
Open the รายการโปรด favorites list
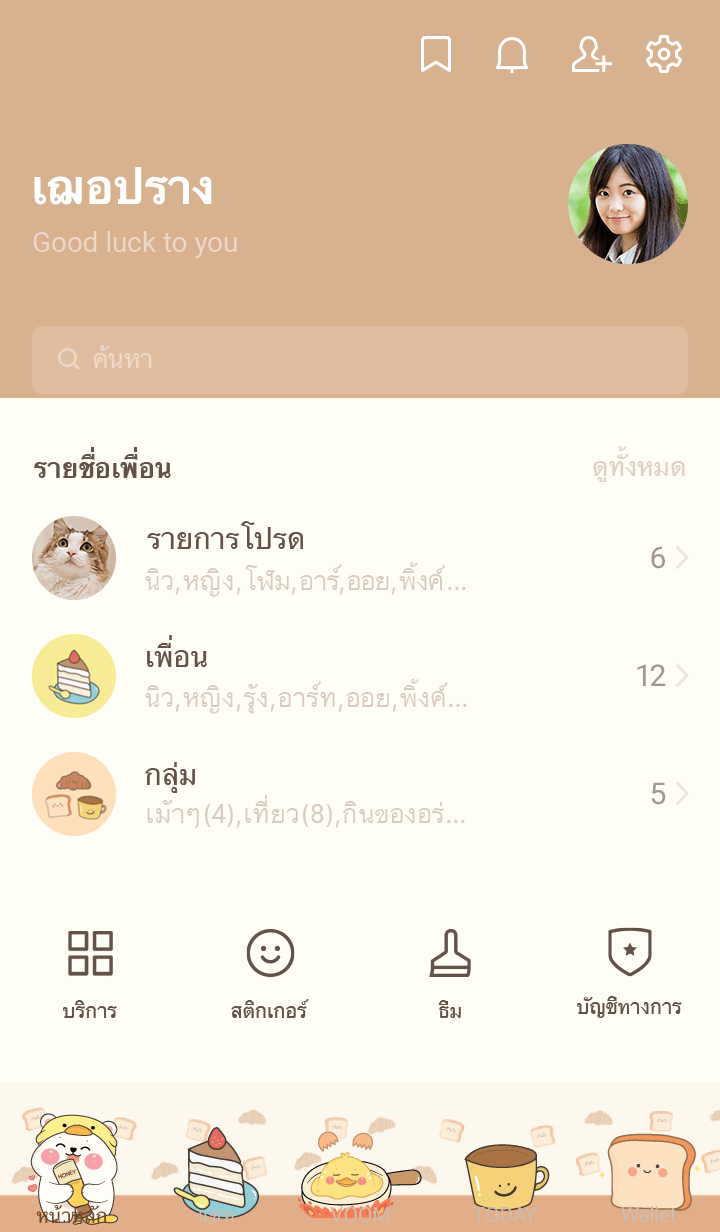tap(360, 558)
